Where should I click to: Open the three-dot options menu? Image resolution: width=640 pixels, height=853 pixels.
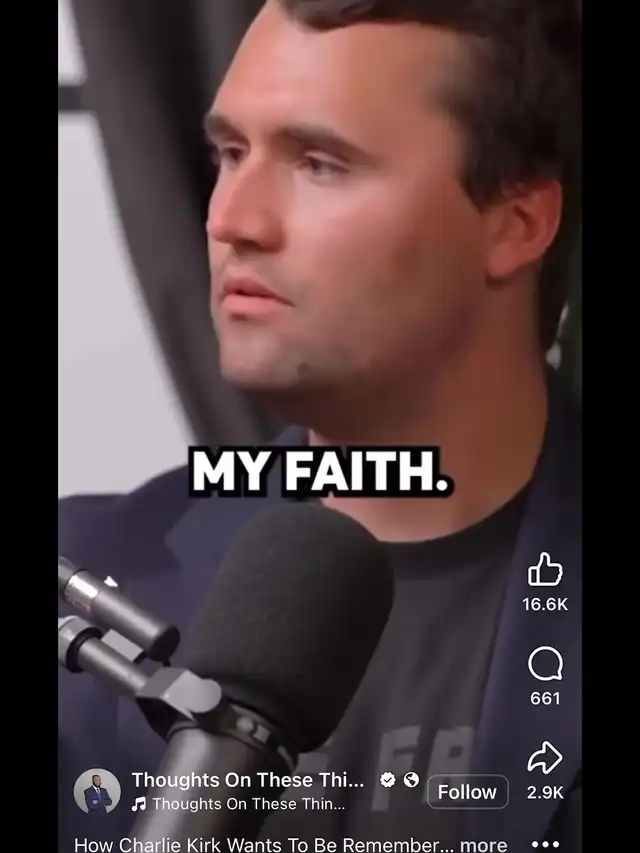(x=545, y=843)
